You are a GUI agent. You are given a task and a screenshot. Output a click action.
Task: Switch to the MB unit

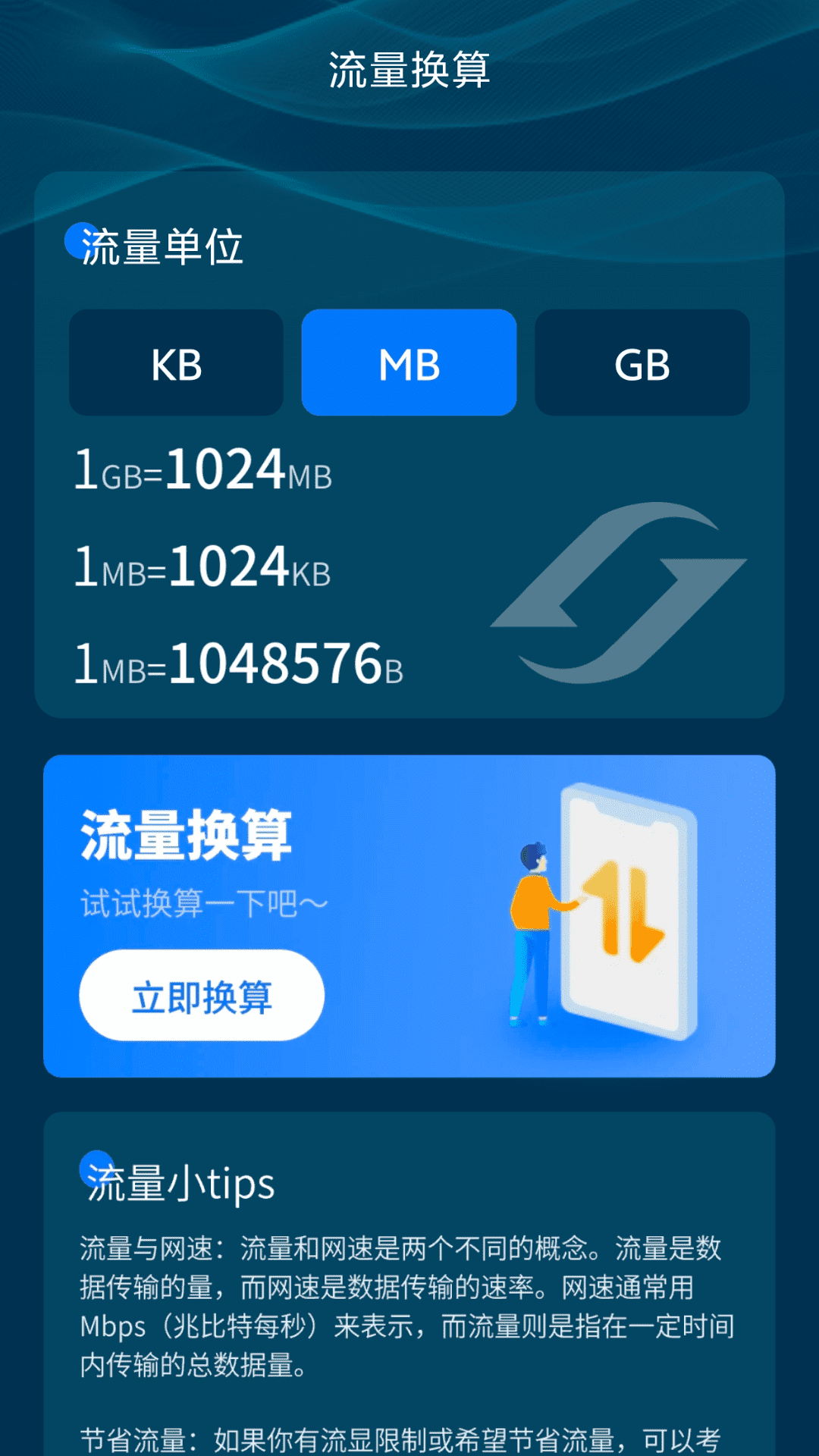click(409, 362)
